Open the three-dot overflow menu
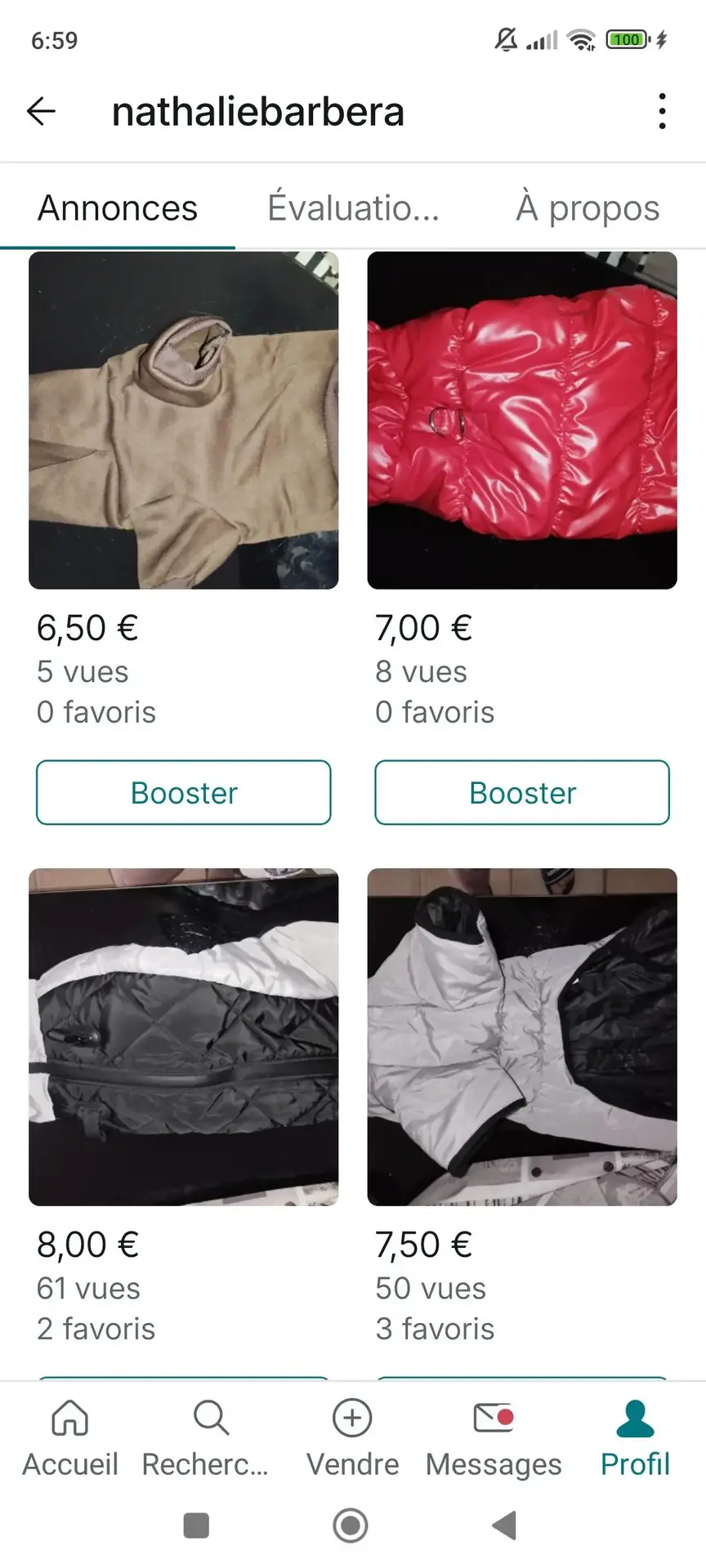 pos(662,111)
